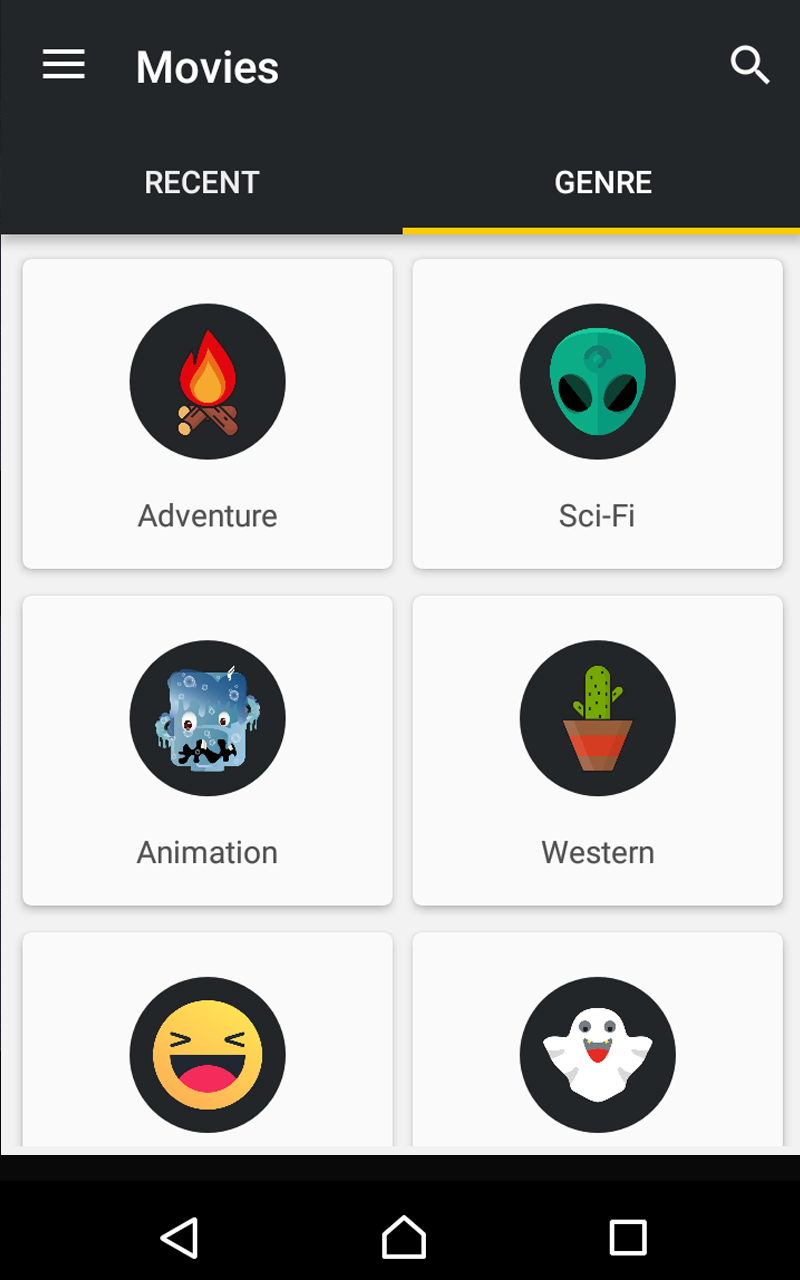Select the Sci-Fi genre card
The image size is (800, 1280).
(597, 414)
